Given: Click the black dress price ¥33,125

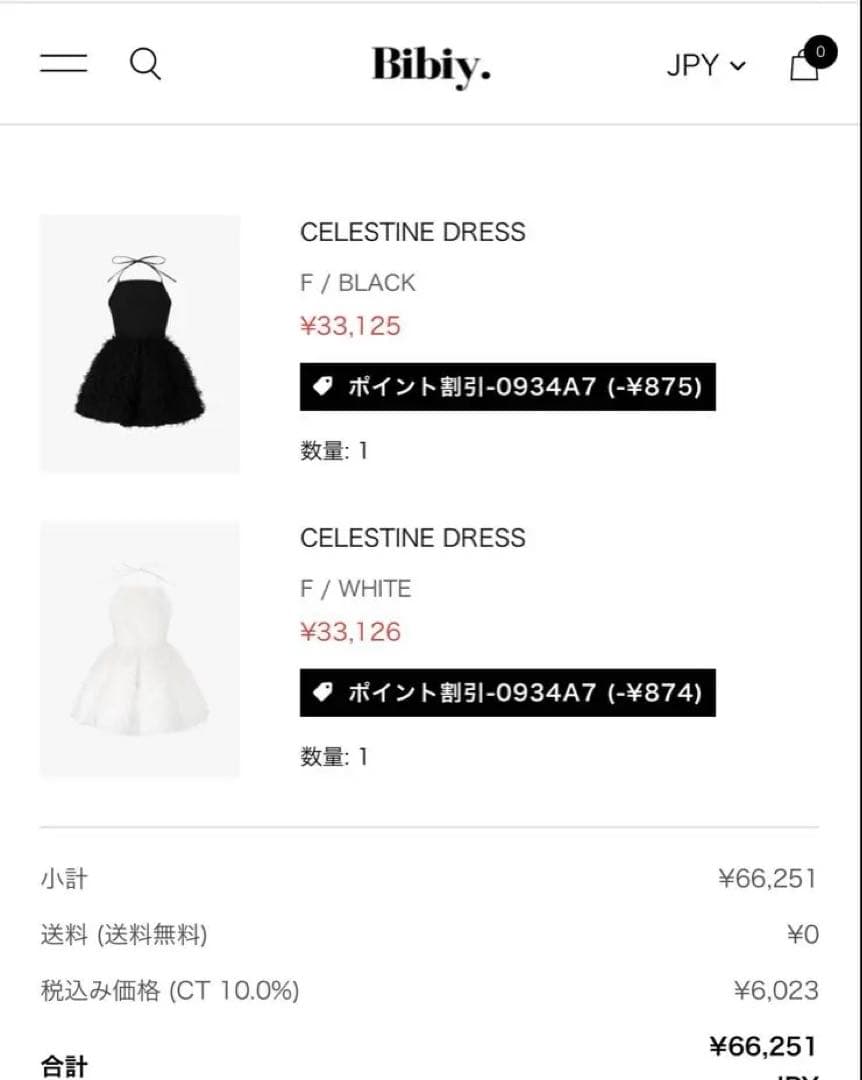Looking at the screenshot, I should (x=350, y=326).
